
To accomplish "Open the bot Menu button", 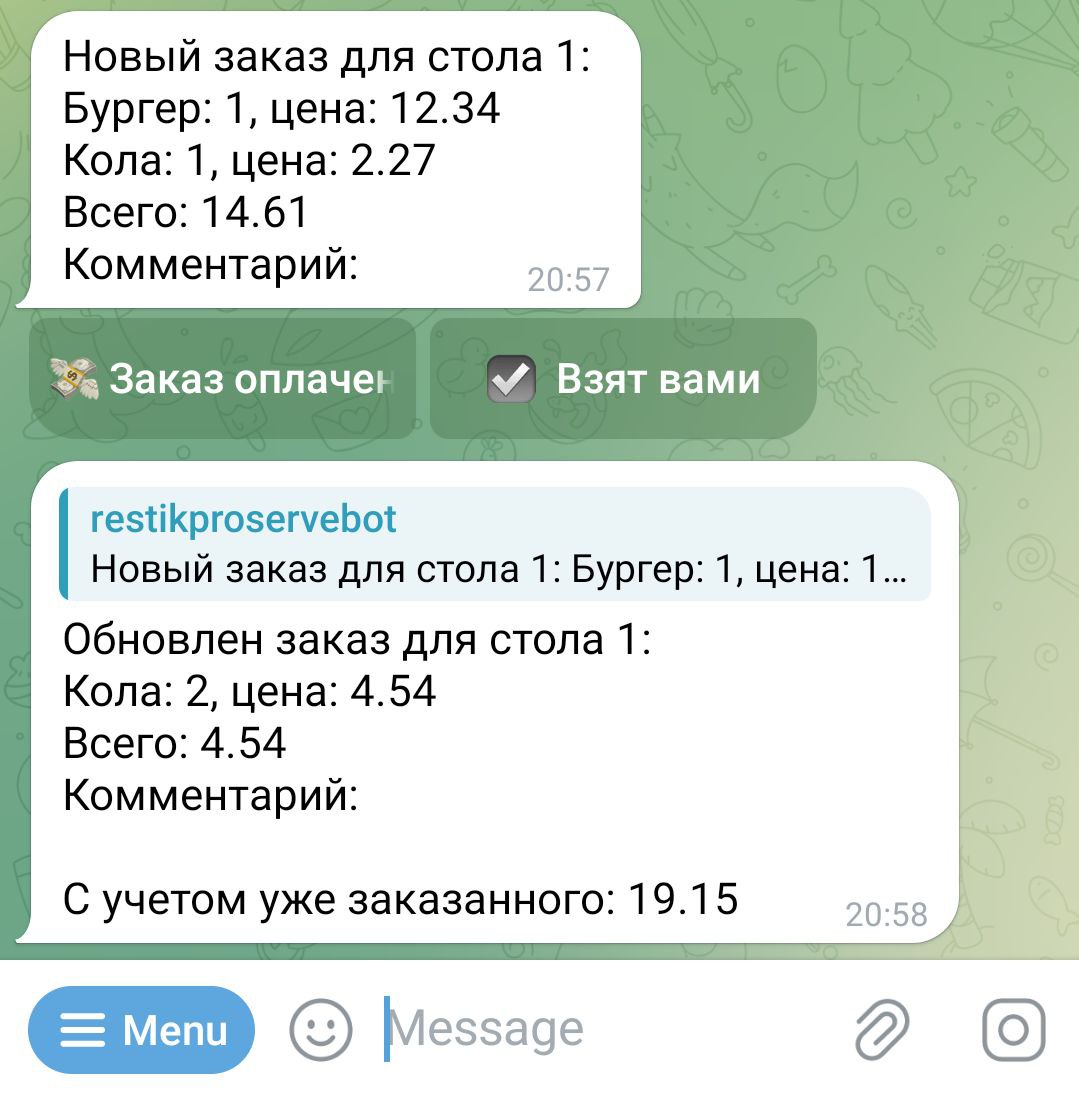I will click(142, 1030).
